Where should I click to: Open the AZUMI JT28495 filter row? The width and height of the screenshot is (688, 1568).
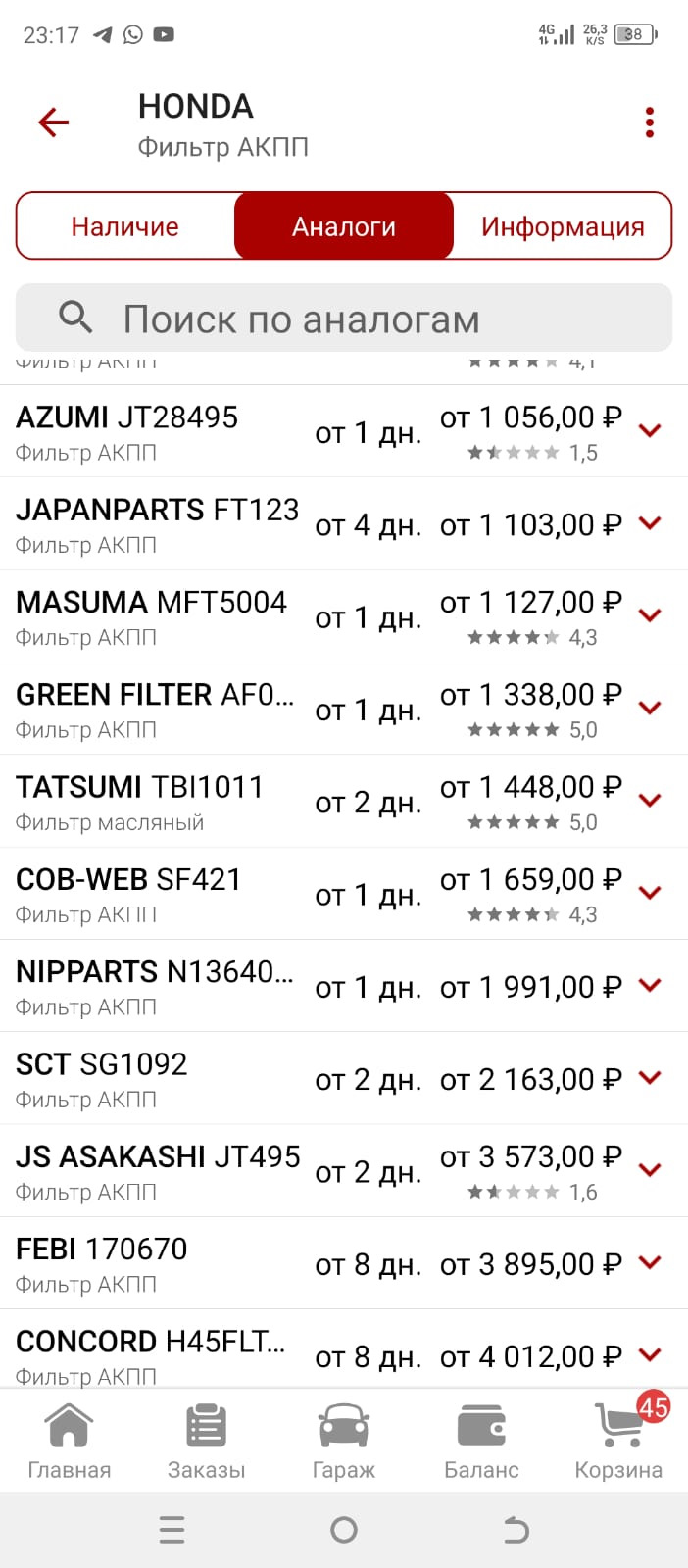(x=157, y=431)
